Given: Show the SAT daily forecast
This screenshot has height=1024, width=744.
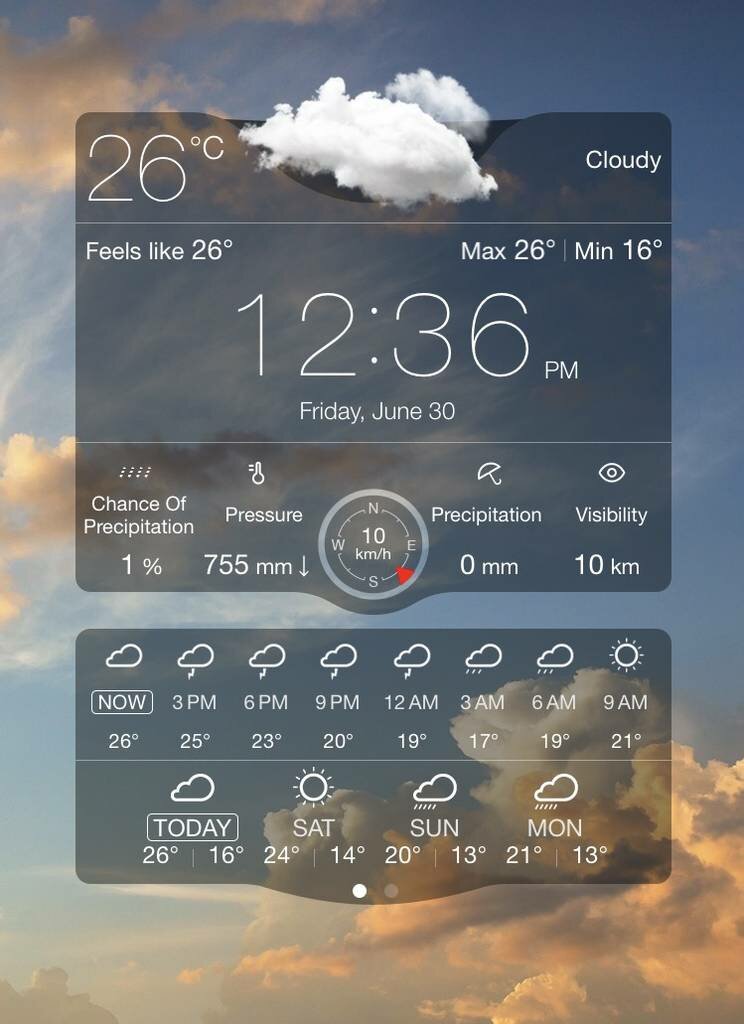Looking at the screenshot, I should (x=314, y=827).
